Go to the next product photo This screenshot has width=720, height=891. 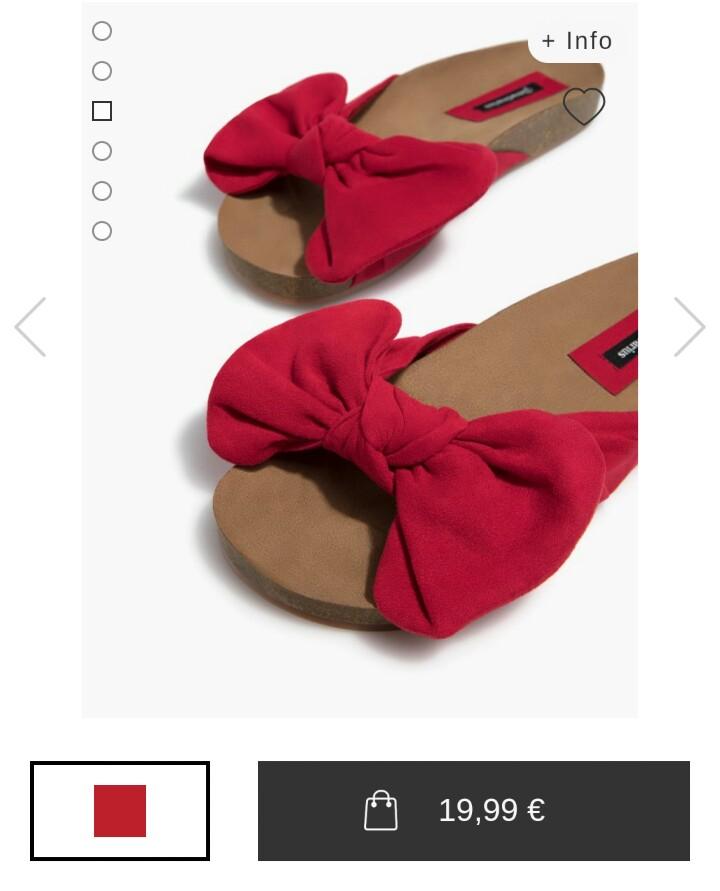689,327
